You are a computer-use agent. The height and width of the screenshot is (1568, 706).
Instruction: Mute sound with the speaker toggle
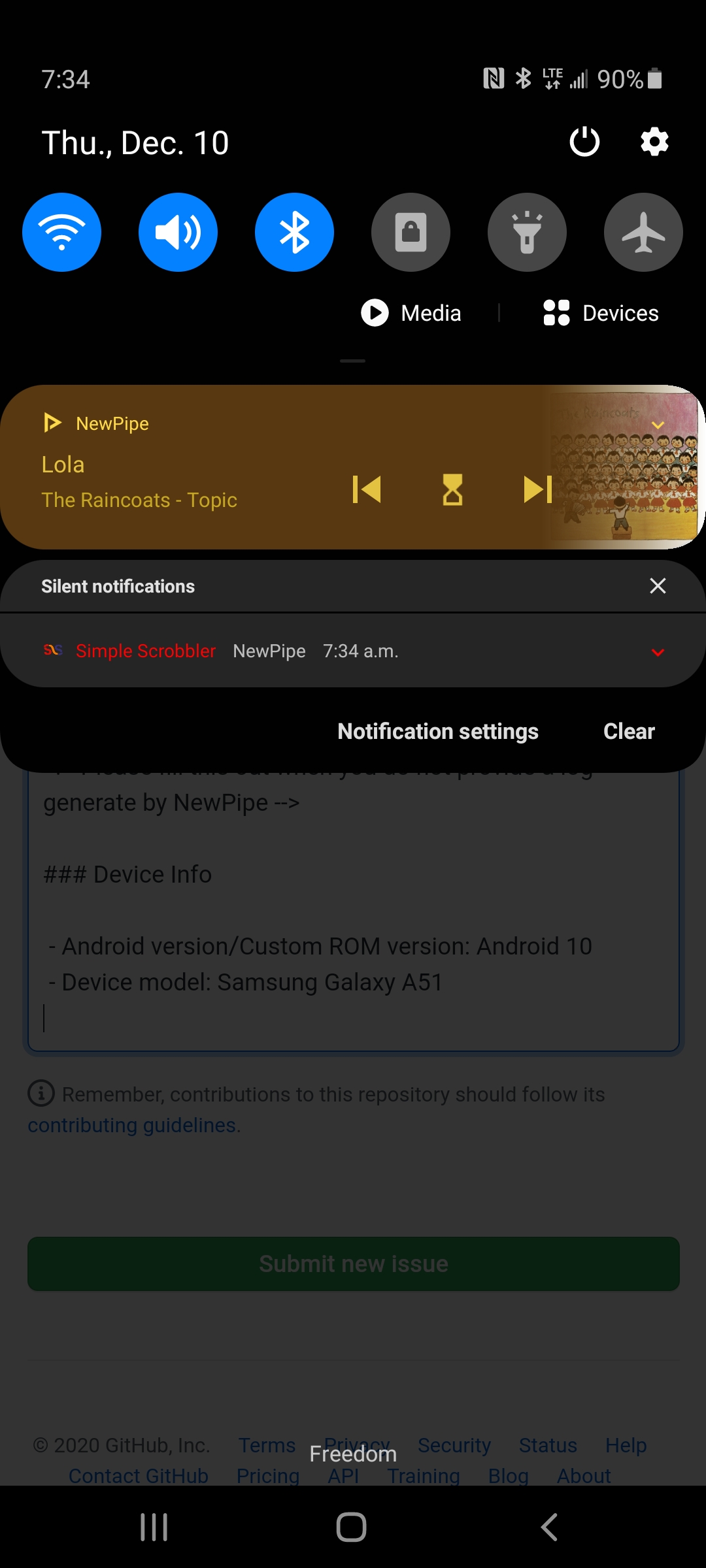(x=178, y=232)
